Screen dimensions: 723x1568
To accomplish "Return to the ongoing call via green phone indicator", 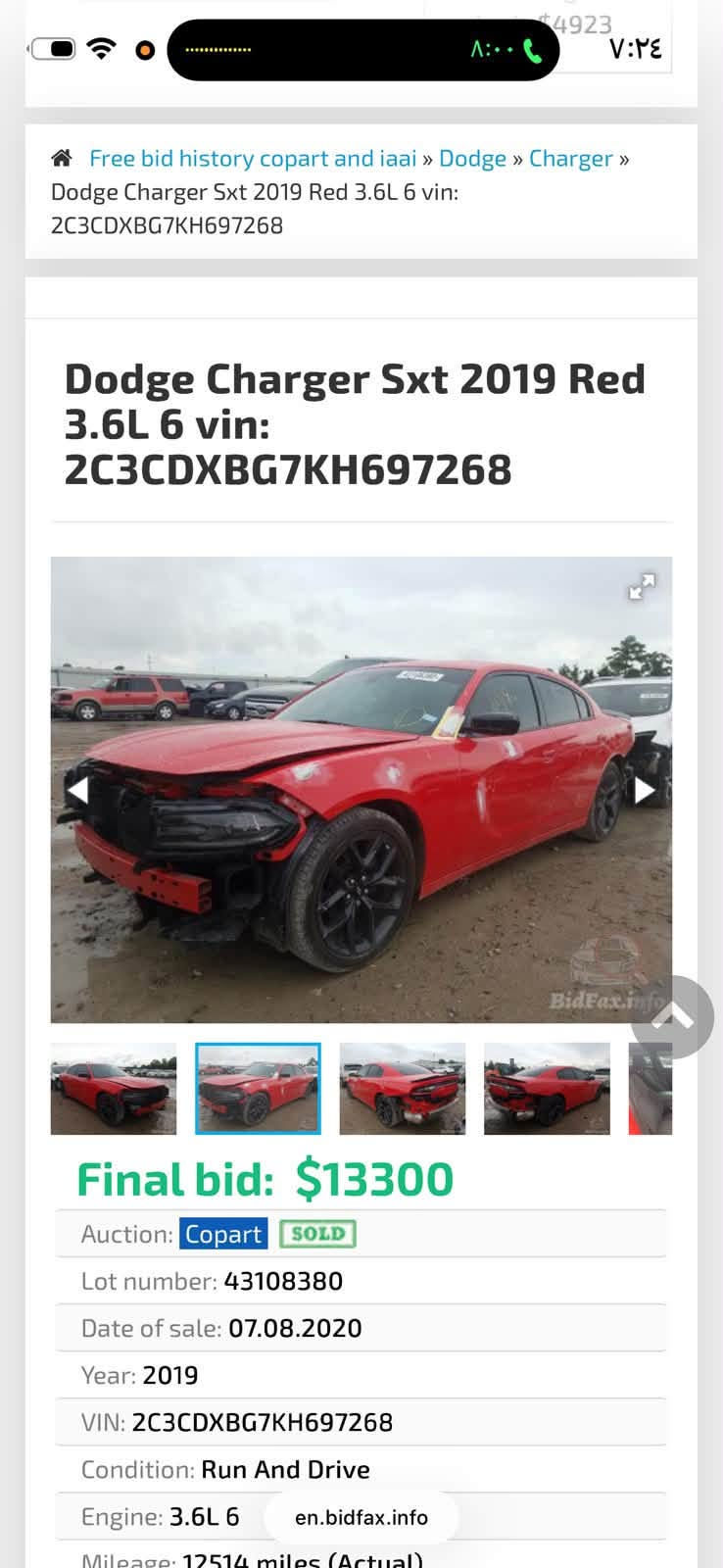I will pos(532,50).
